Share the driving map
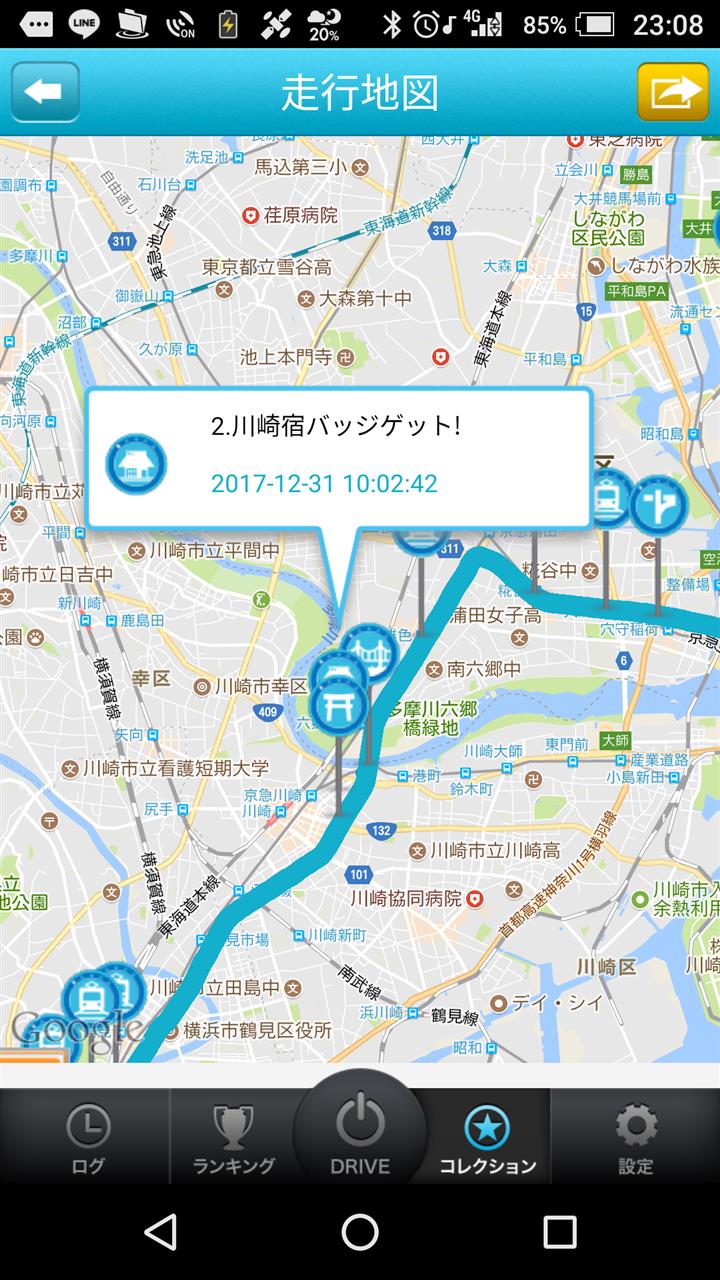 673,92
